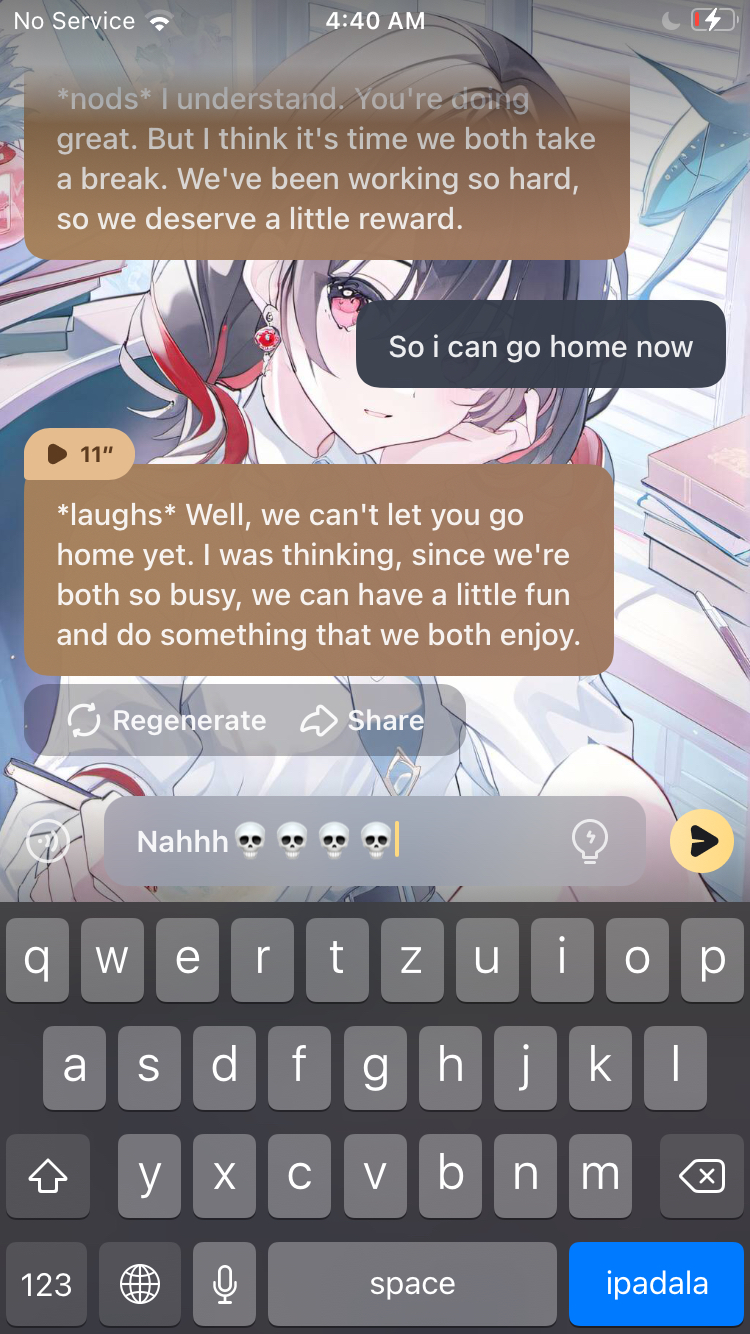Image resolution: width=750 pixels, height=1334 pixels.
Task: Tap the voice input icon beside the message field
Action: coord(48,841)
